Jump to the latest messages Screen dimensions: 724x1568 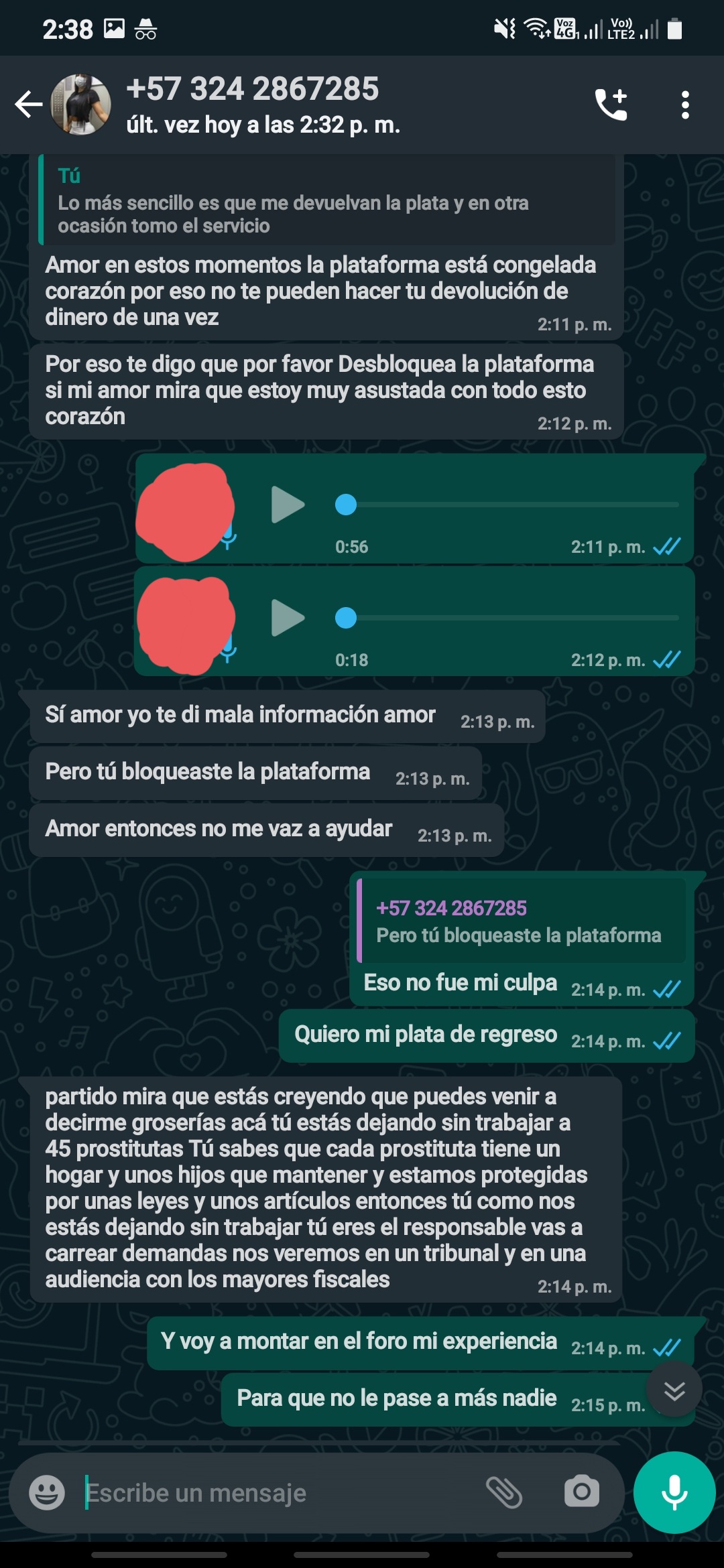[x=674, y=1391]
